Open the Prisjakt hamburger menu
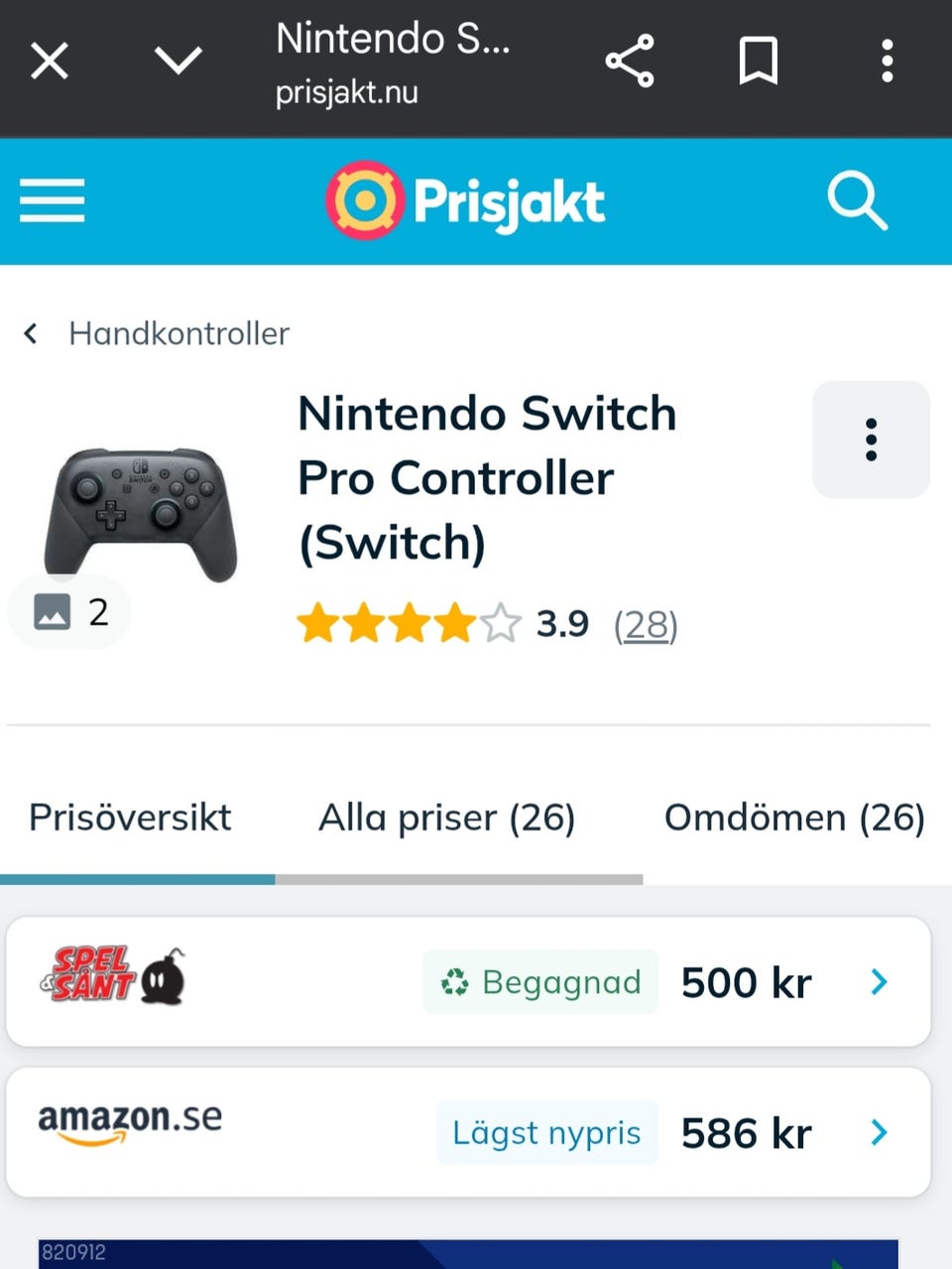Viewport: 952px width, 1269px height. coord(53,200)
